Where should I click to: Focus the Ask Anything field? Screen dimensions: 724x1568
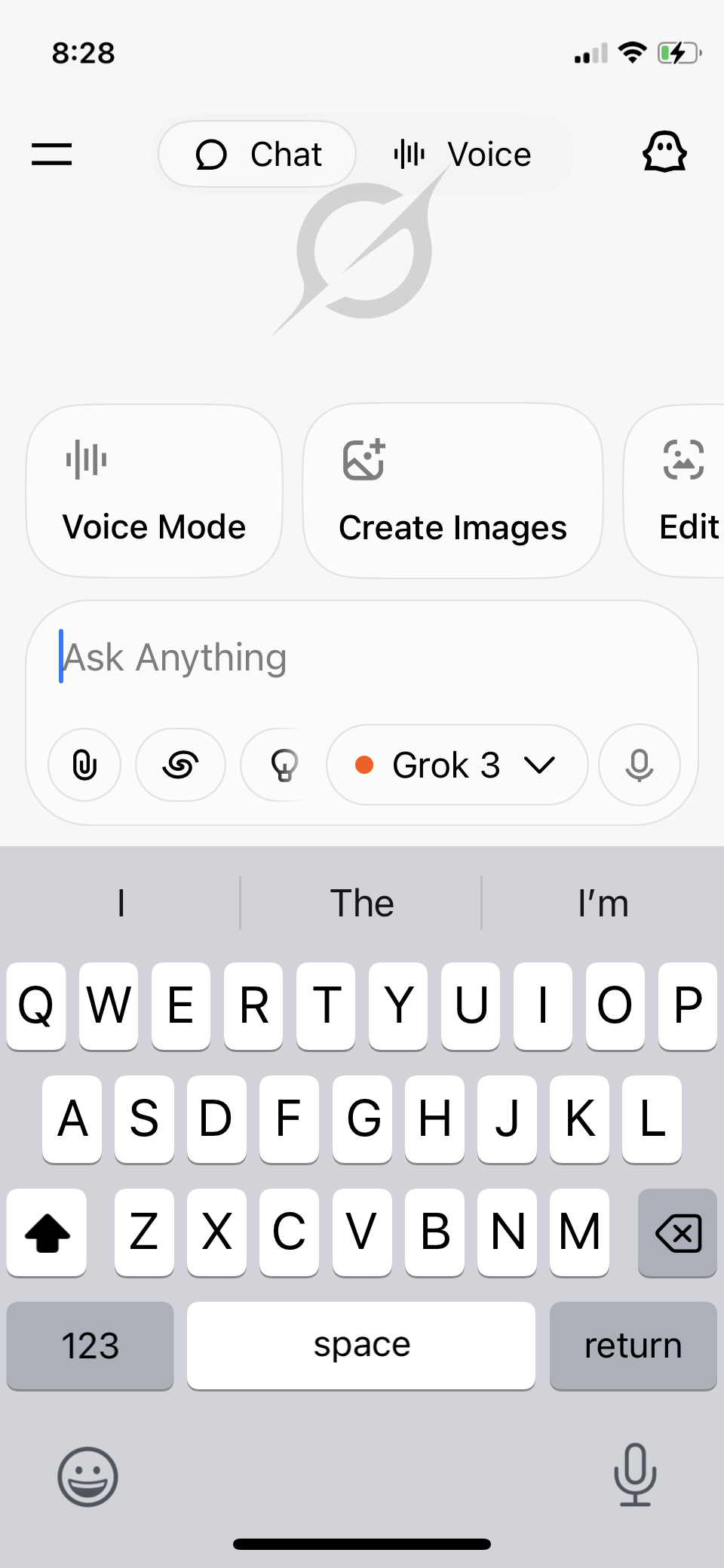362,658
